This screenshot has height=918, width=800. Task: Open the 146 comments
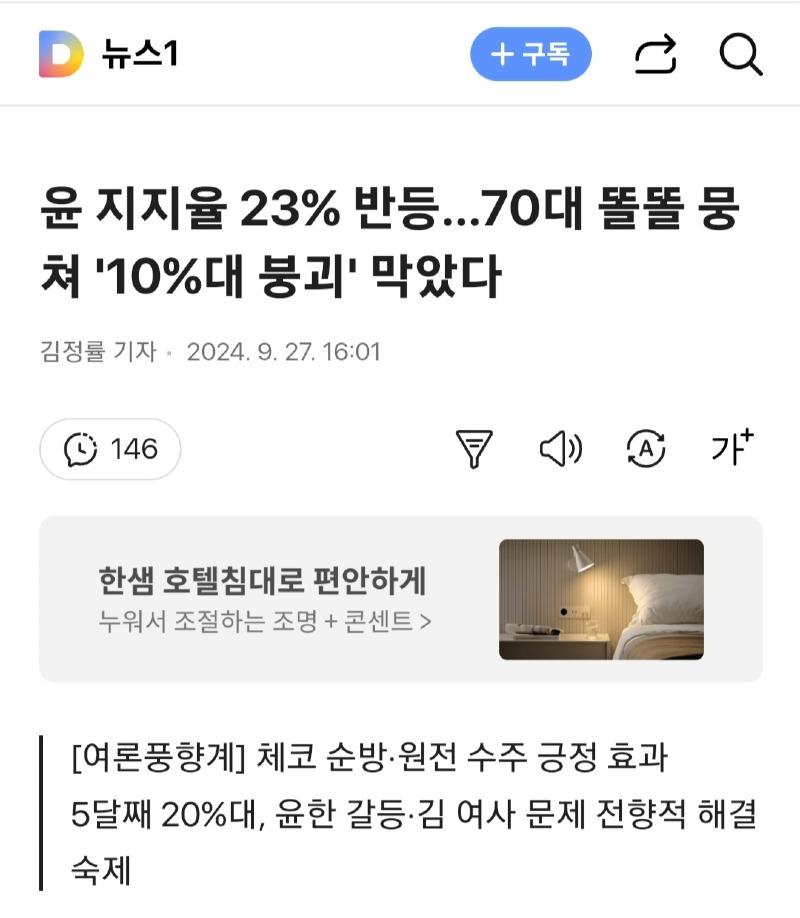(x=110, y=449)
